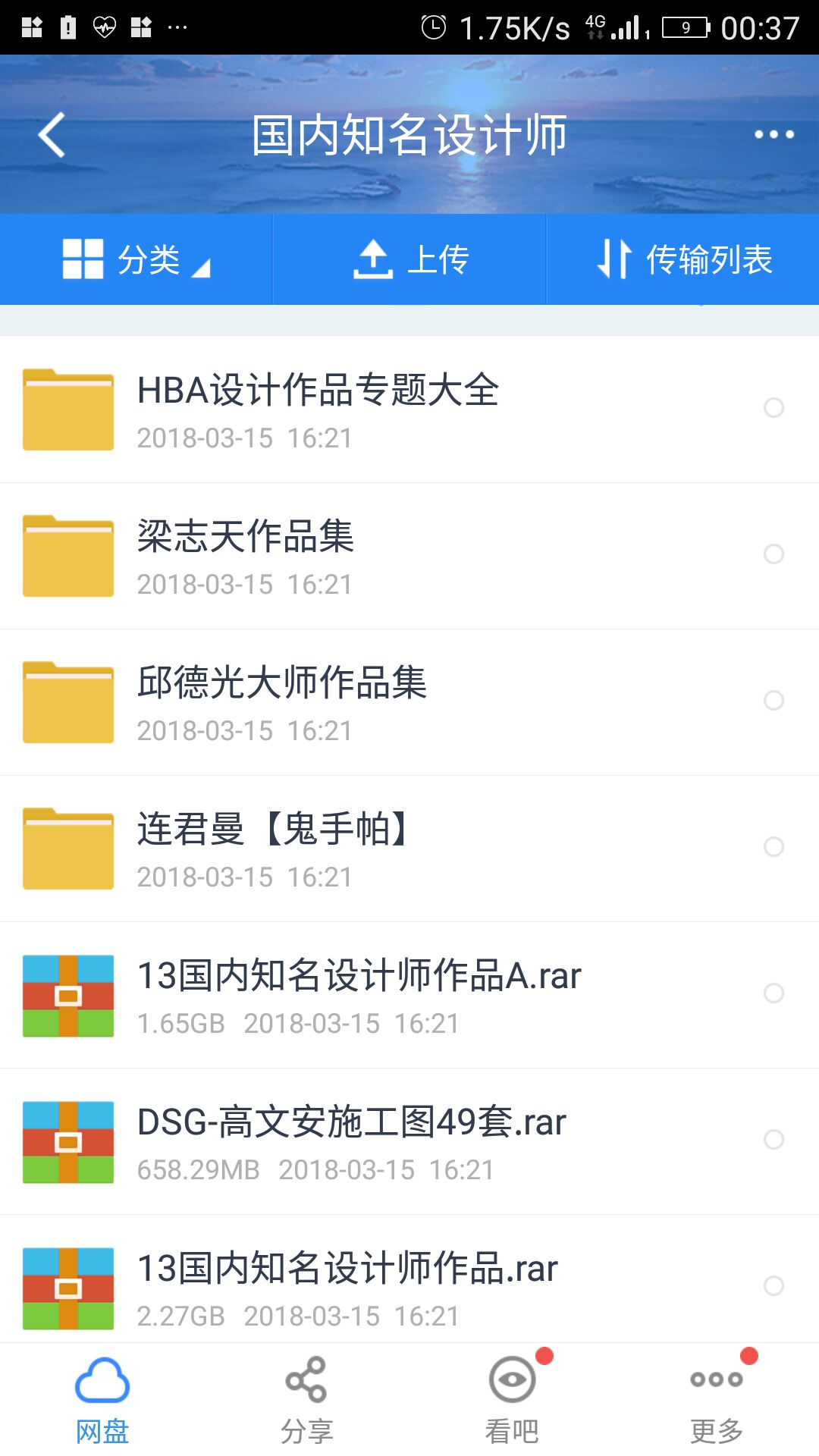Switch to the 分享 tab
This screenshot has width=819, height=1456.
point(307,1400)
